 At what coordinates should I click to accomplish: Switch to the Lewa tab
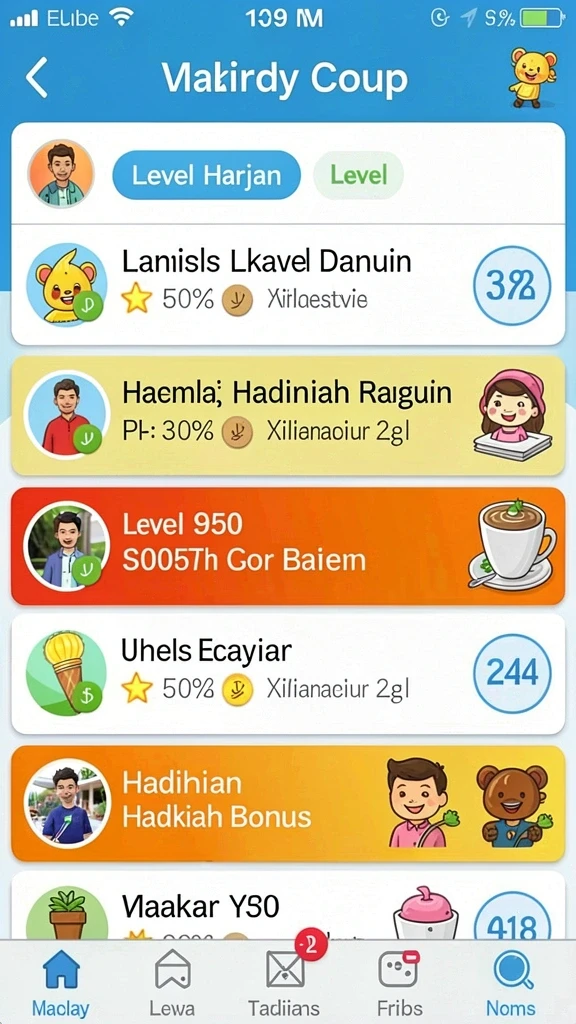pos(172,982)
